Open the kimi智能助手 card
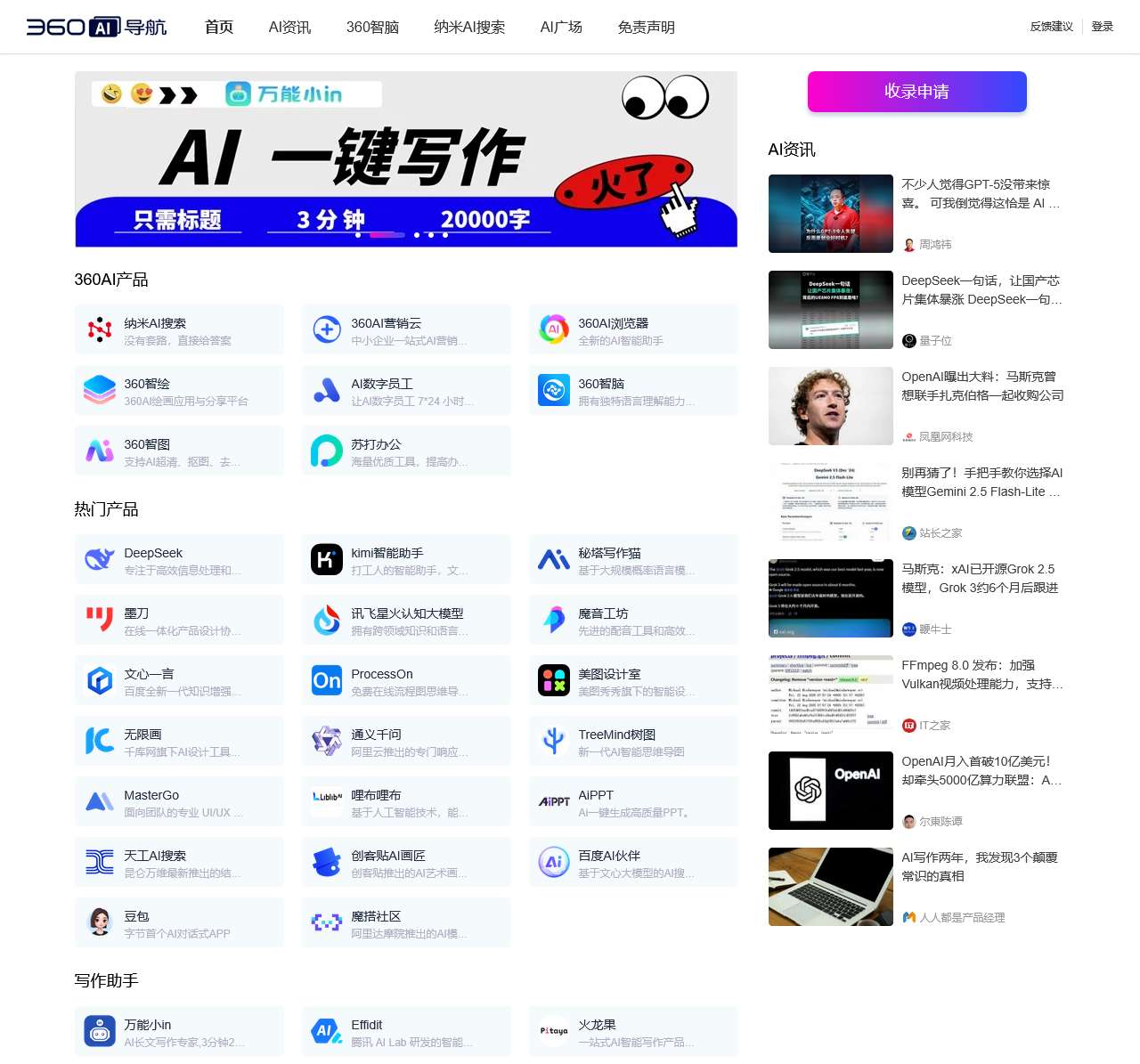The image size is (1140, 1064). (x=406, y=560)
